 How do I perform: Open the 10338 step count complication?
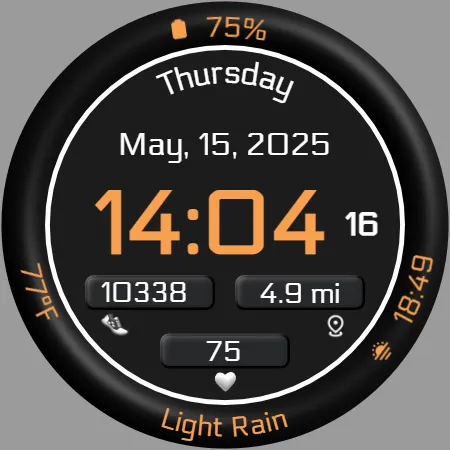[x=149, y=292]
